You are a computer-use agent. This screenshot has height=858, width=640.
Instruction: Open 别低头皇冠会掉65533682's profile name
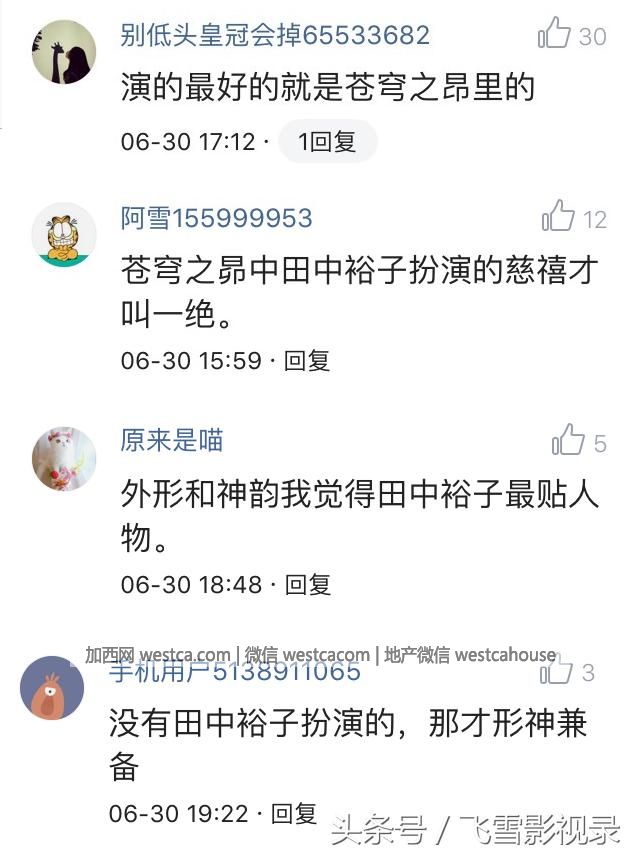(x=275, y=36)
